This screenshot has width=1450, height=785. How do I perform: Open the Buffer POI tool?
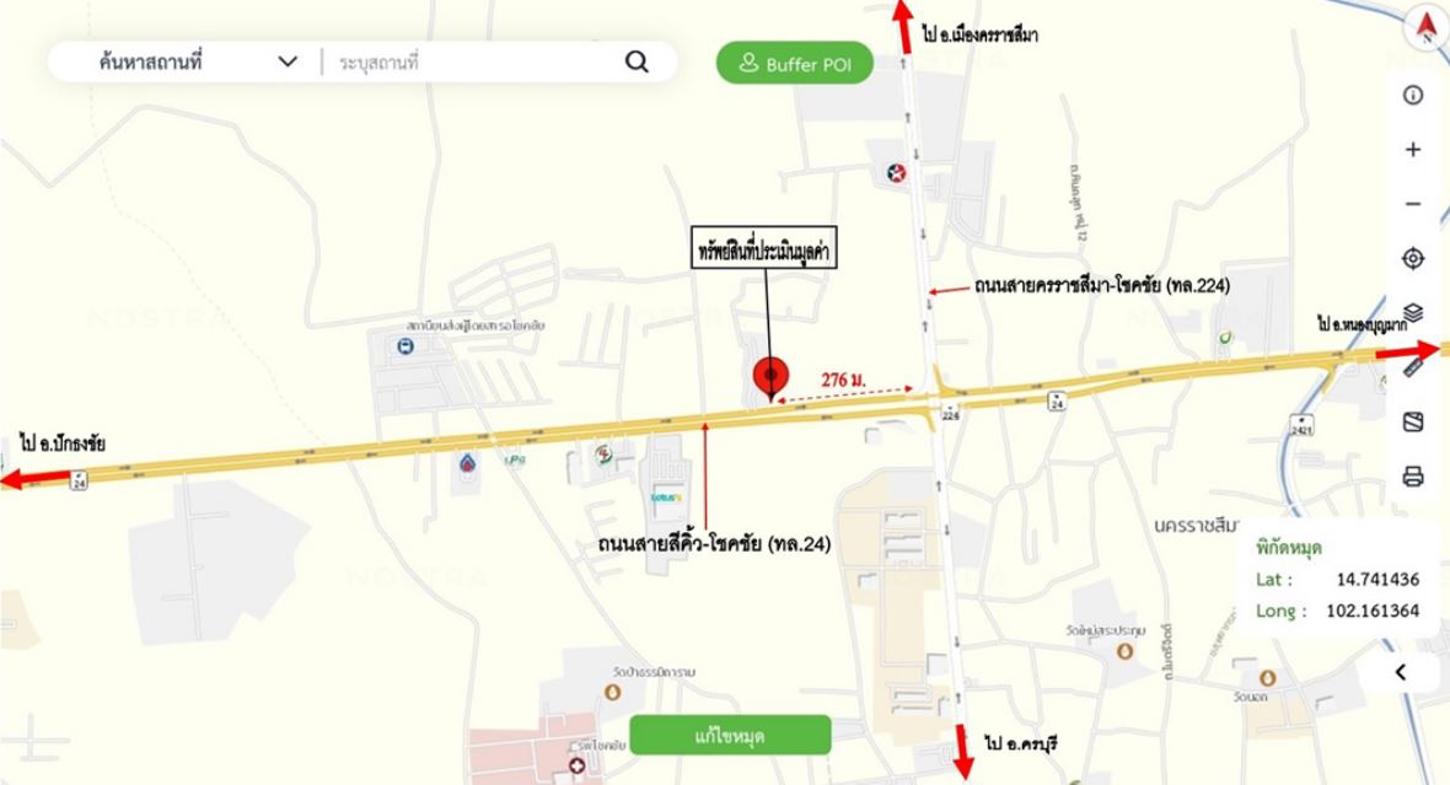pyautogui.click(x=794, y=64)
